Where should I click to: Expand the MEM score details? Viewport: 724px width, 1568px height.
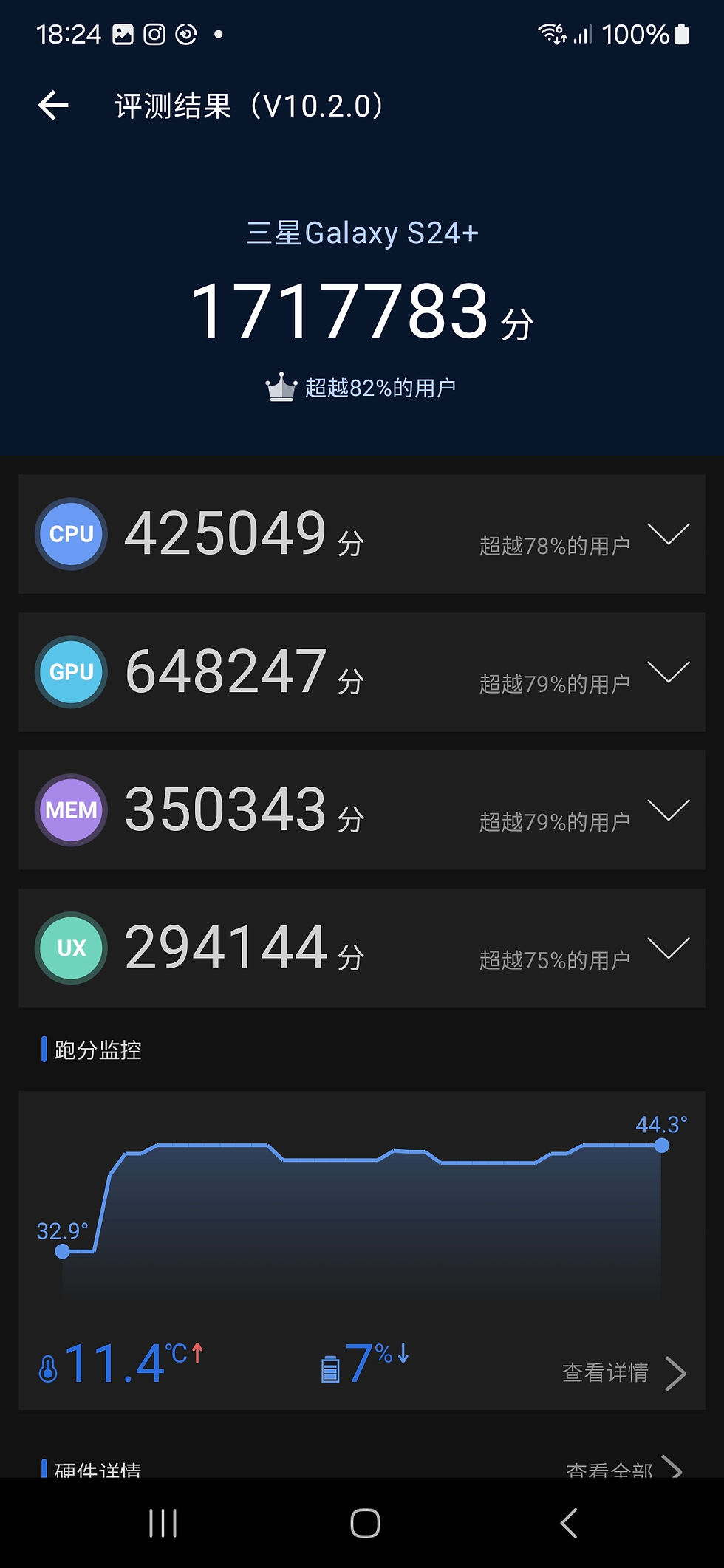(x=668, y=809)
